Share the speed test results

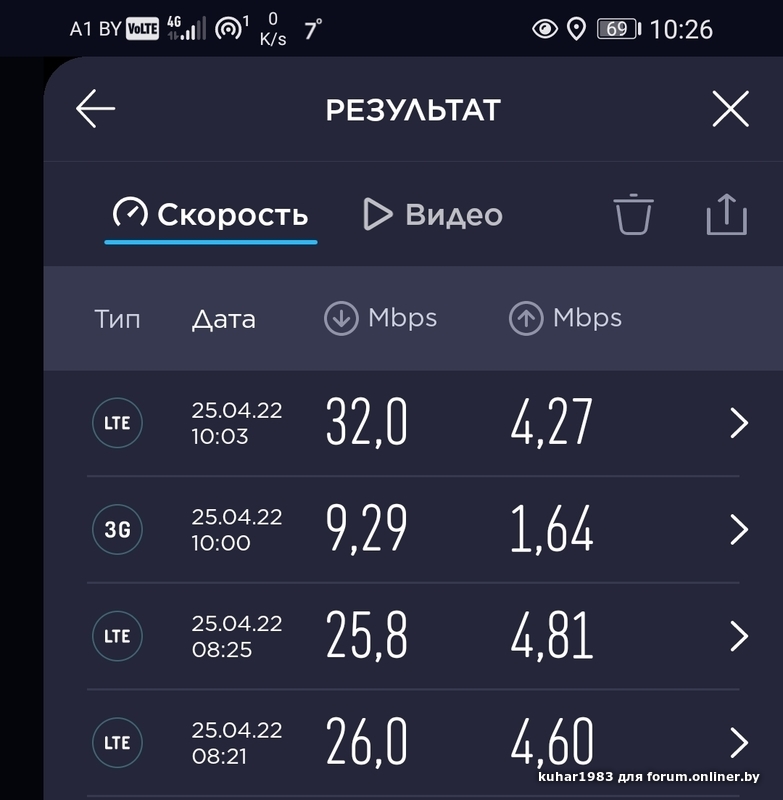coord(727,214)
